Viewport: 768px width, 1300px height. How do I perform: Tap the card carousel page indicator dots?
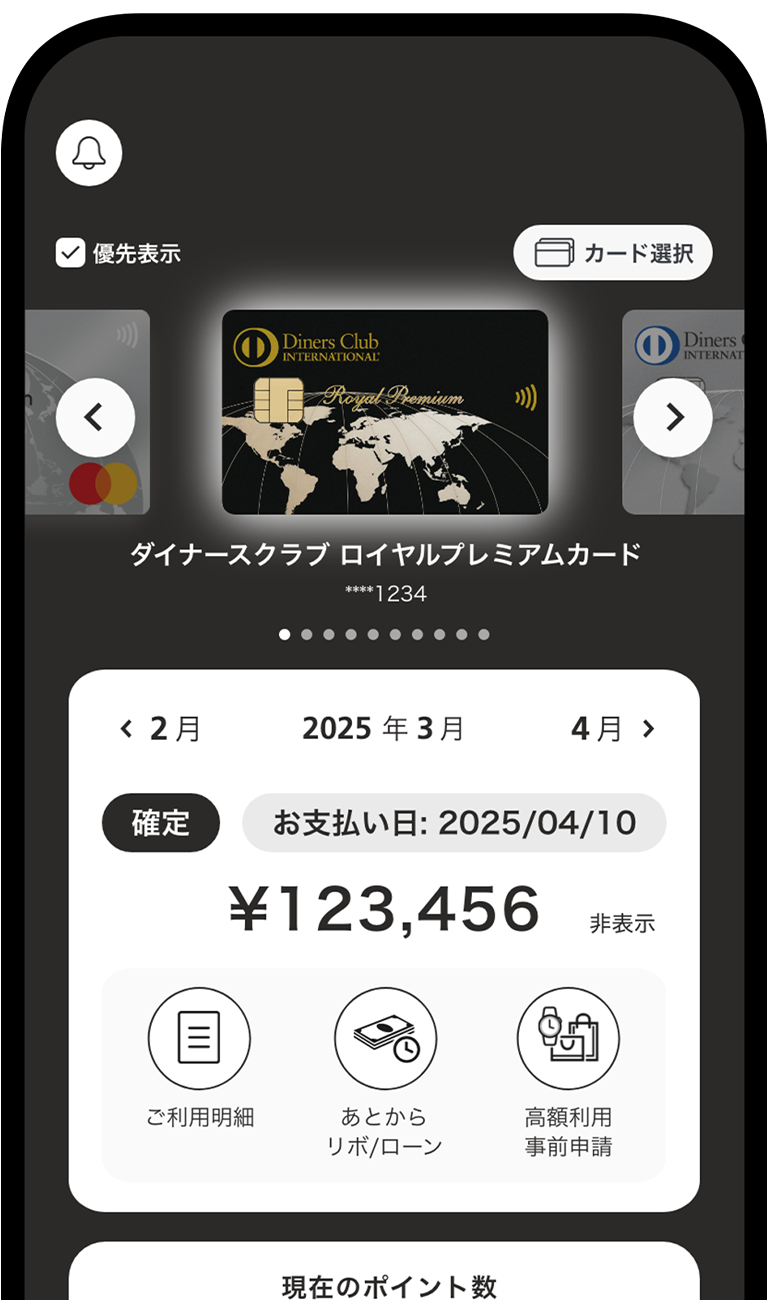(384, 634)
